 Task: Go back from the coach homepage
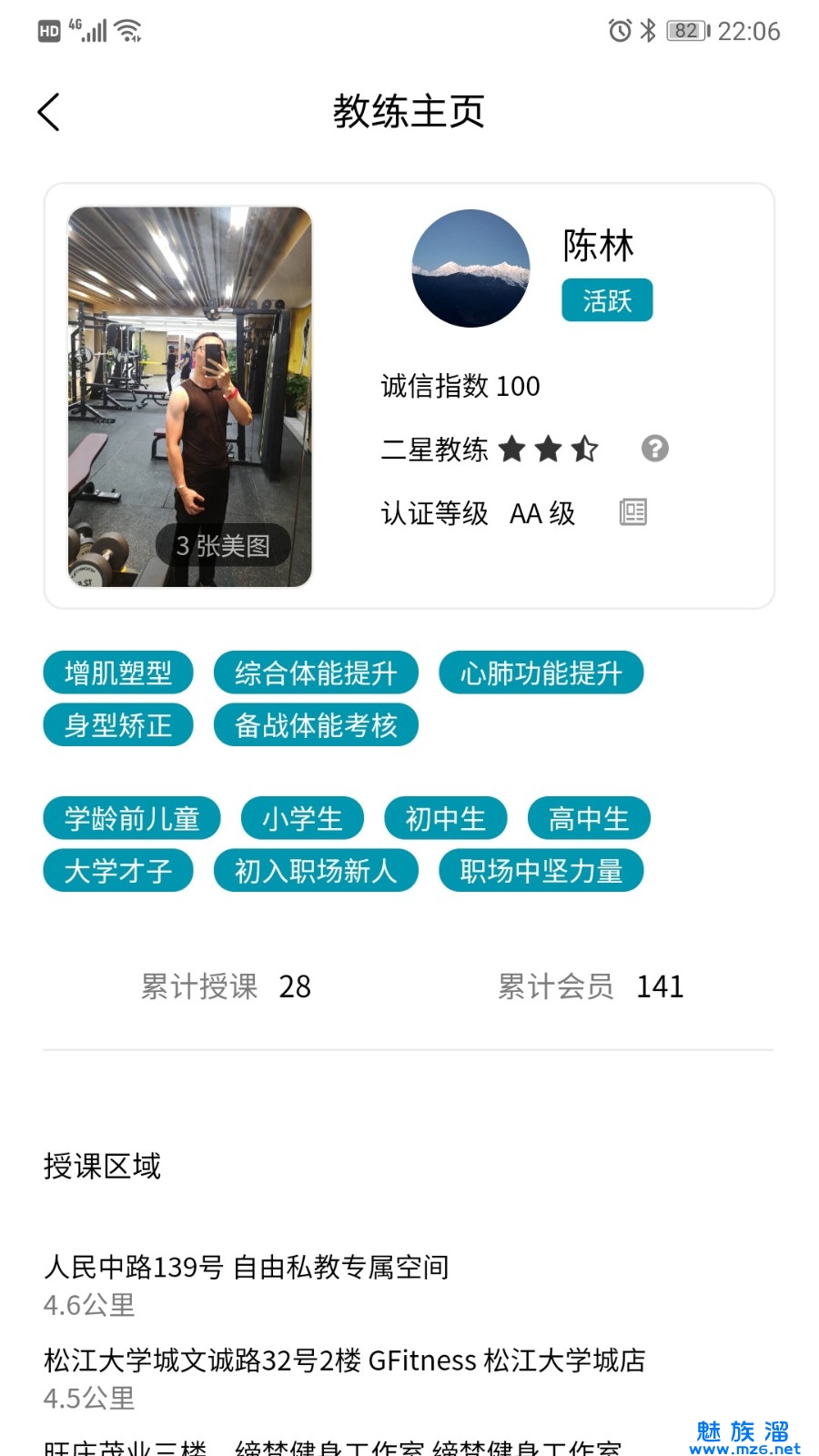49,113
